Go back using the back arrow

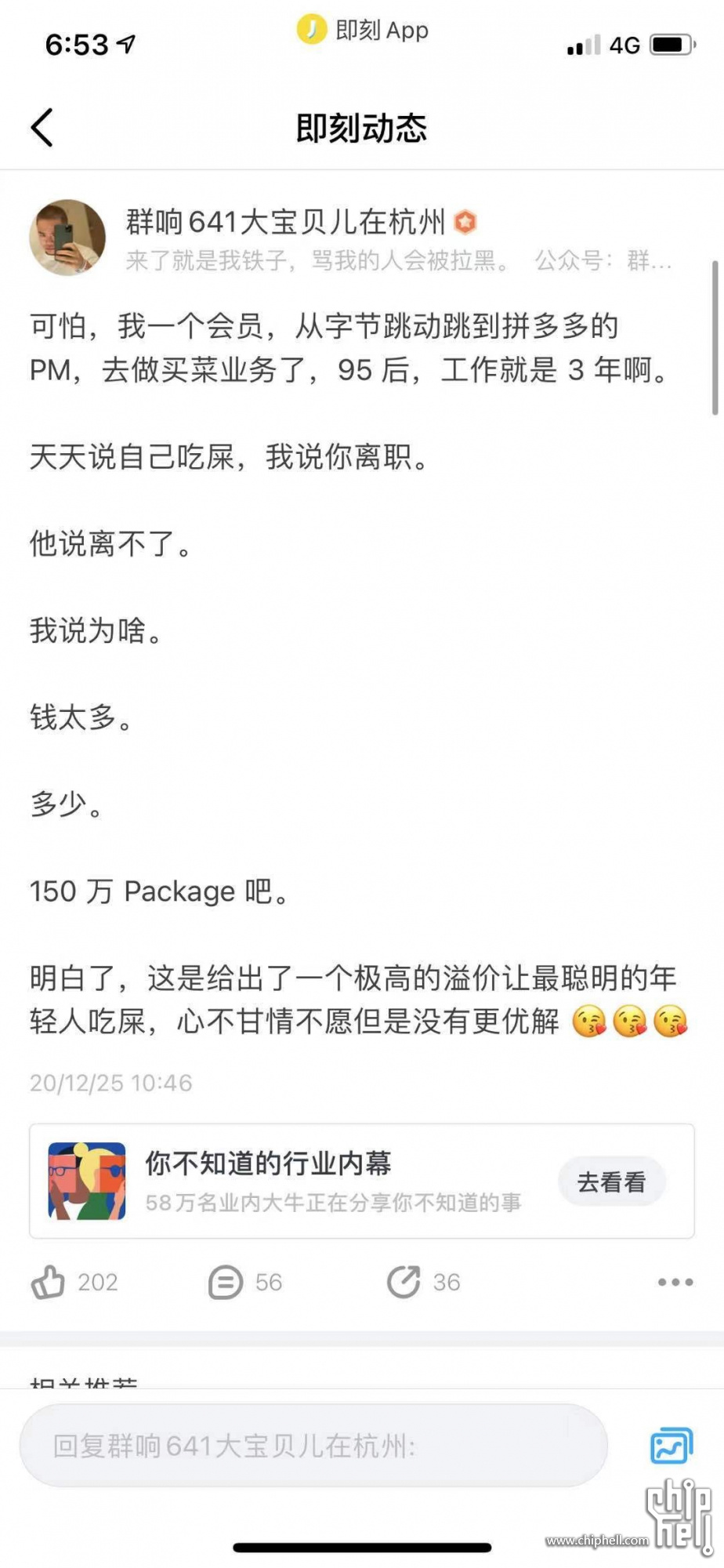[42, 128]
